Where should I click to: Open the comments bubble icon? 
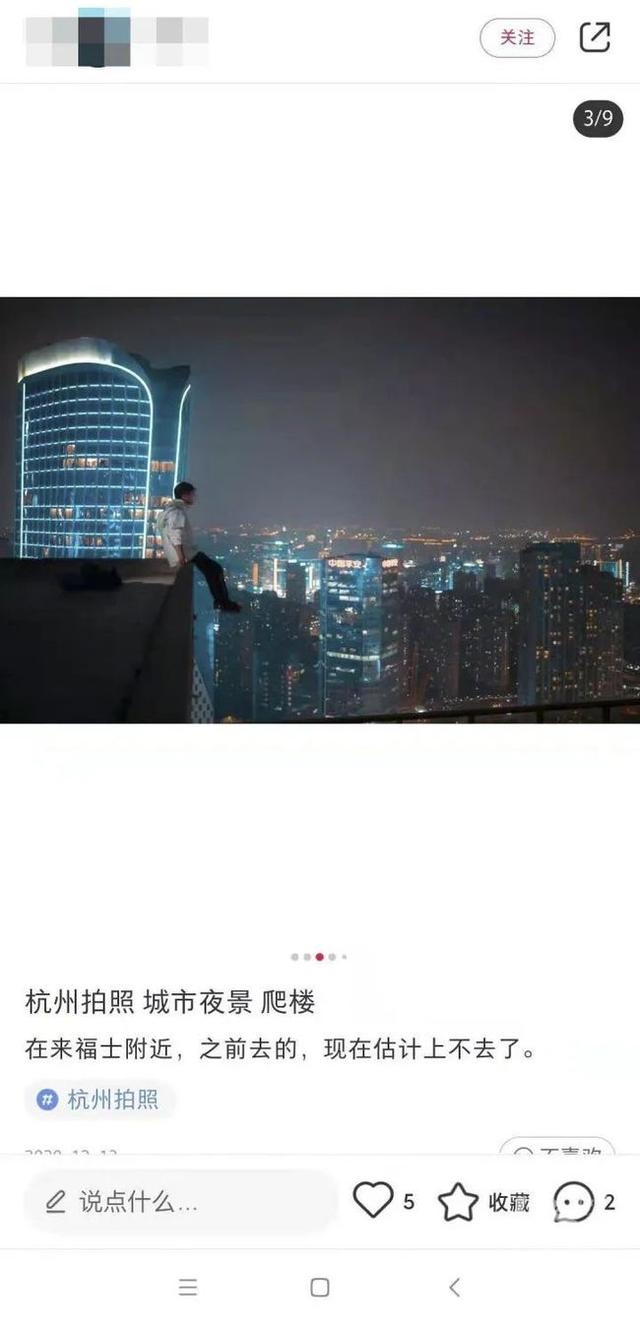(574, 1201)
